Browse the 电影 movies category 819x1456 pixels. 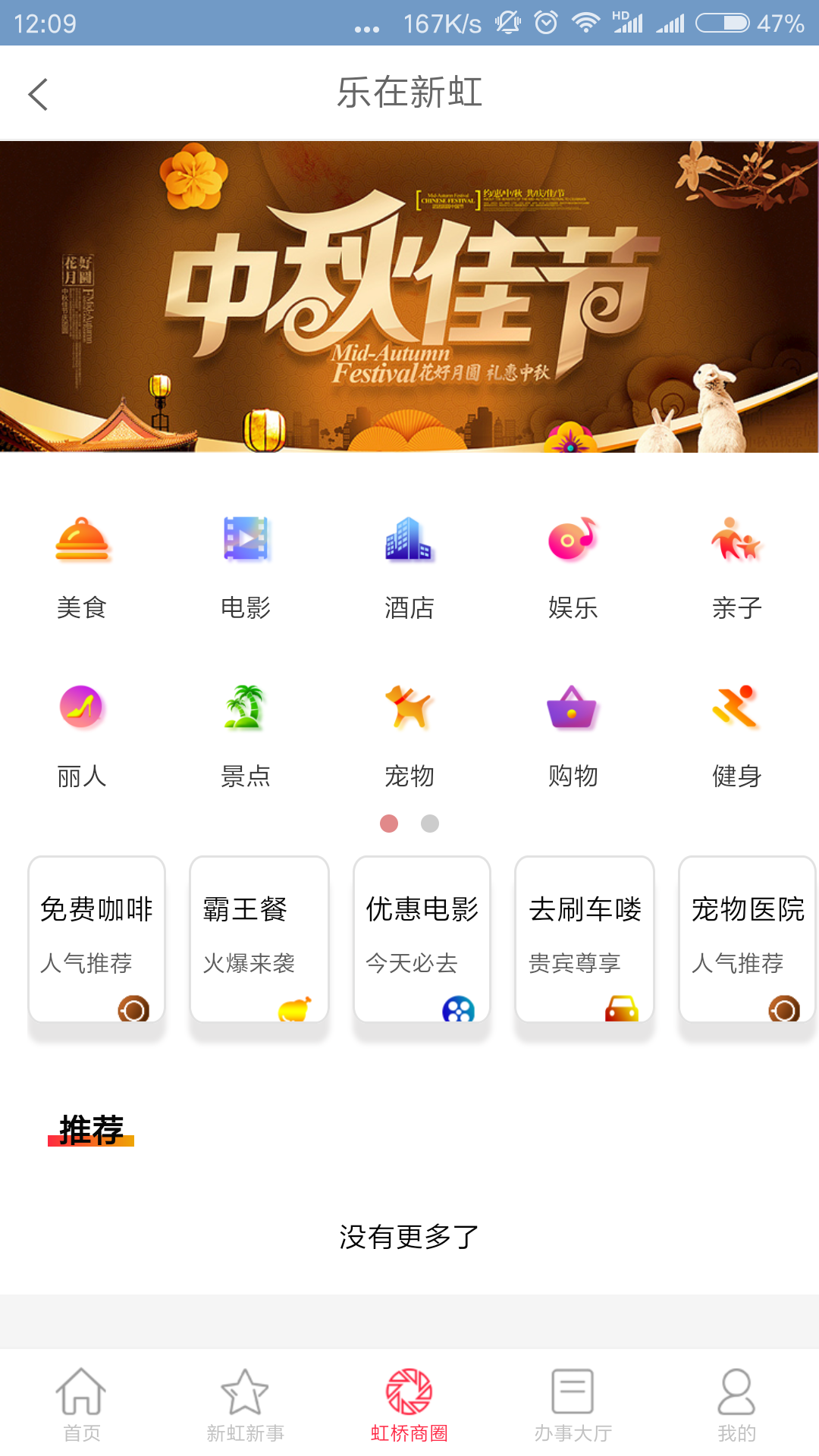tap(246, 566)
